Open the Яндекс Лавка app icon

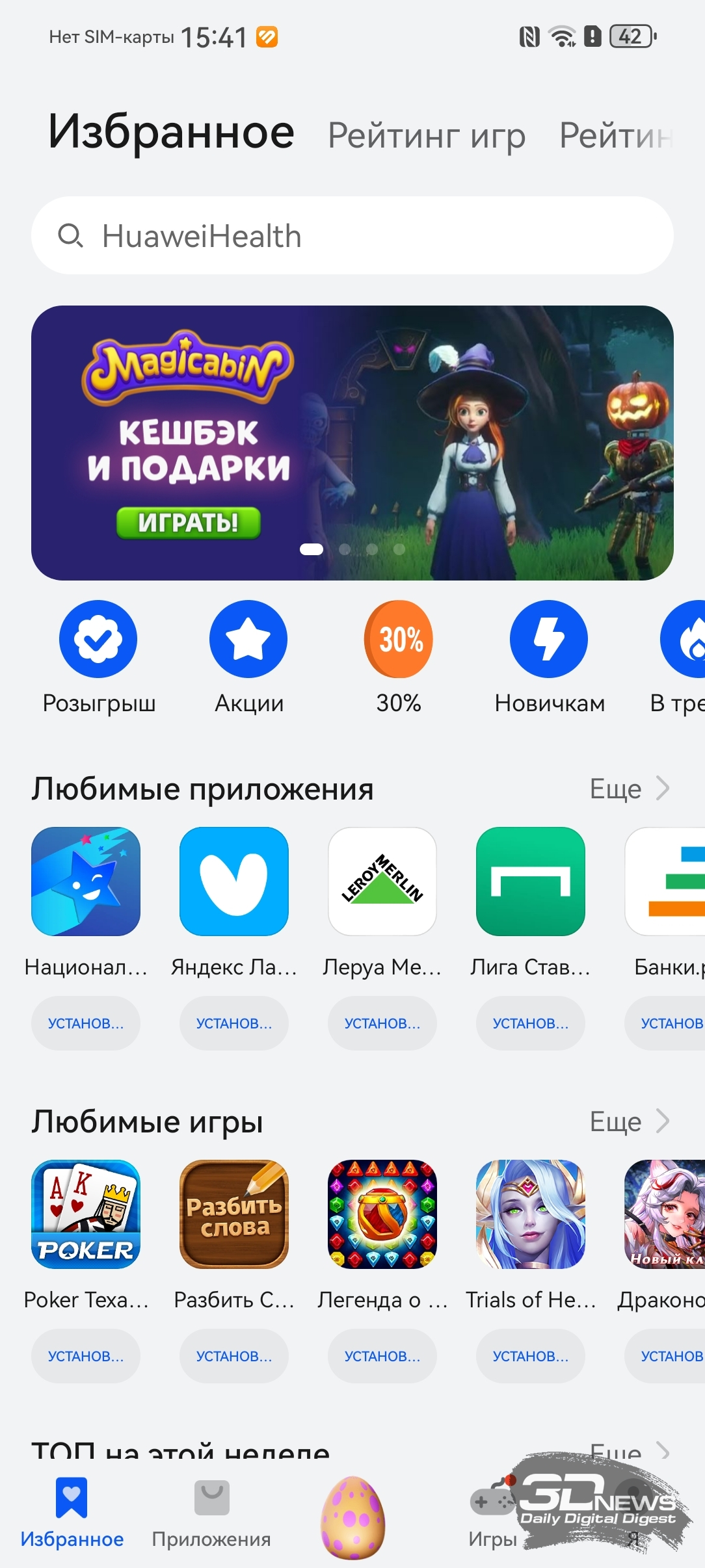234,882
